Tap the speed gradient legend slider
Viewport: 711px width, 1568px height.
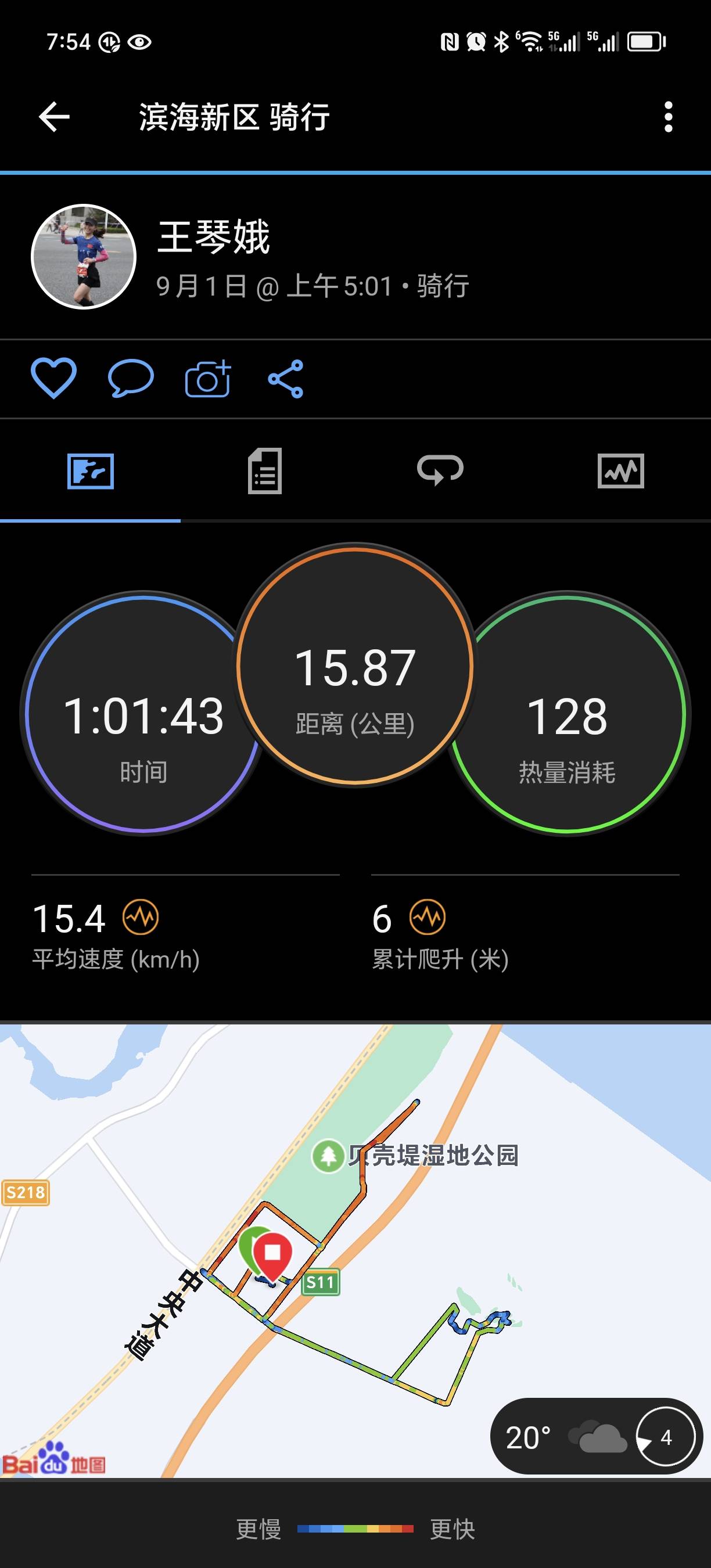click(x=355, y=1530)
